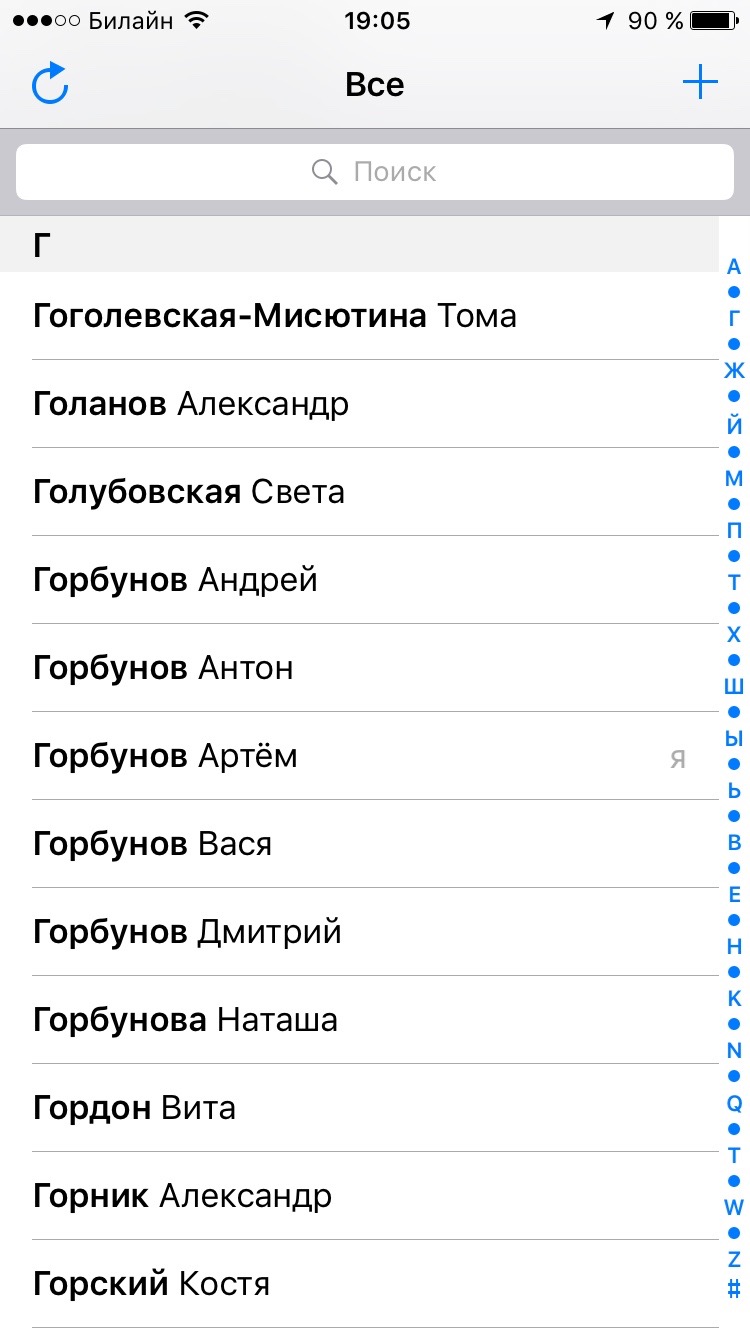Open contact Голанов Александр

[x=191, y=404]
